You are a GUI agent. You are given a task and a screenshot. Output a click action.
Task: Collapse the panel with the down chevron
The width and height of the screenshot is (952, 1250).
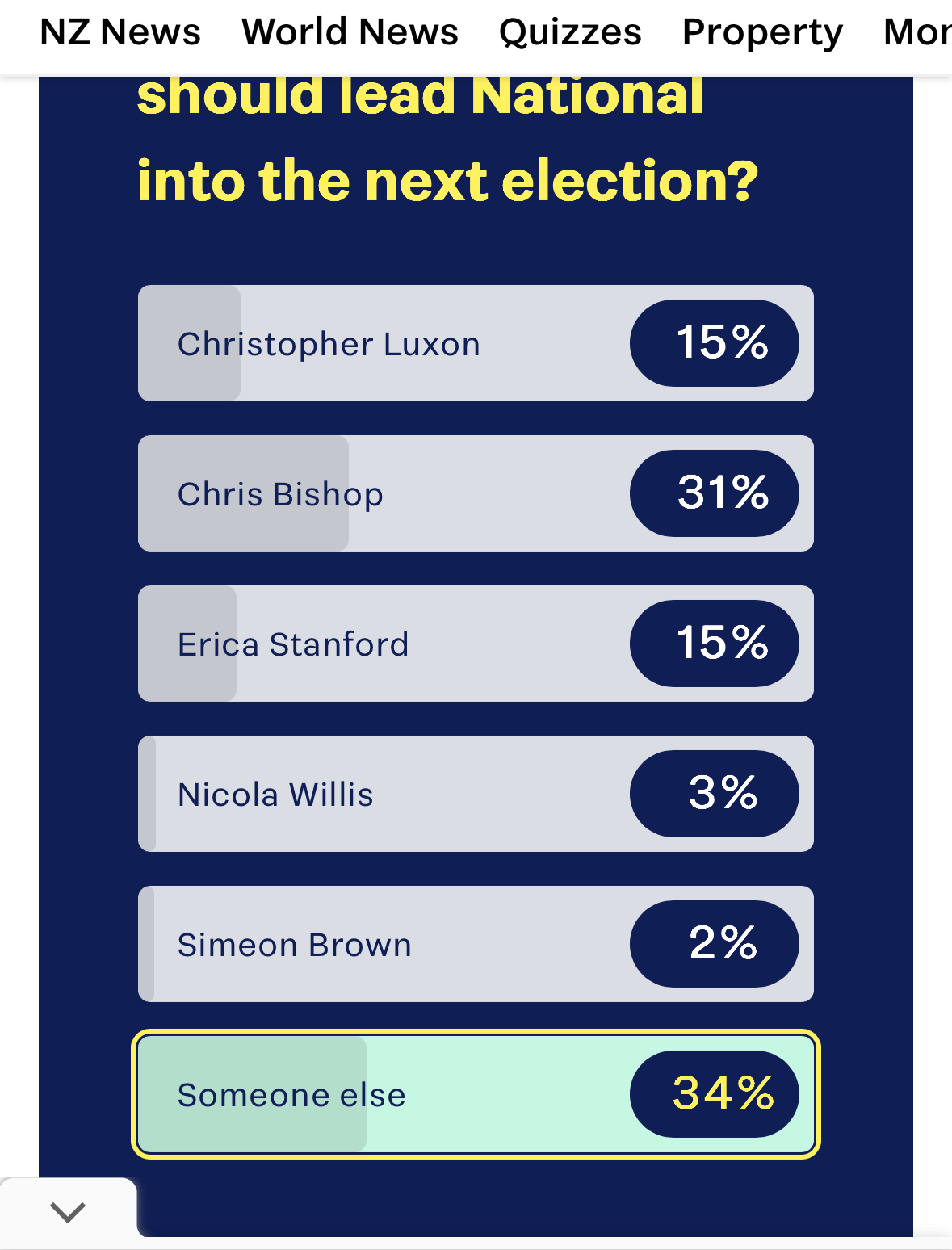coord(68,1211)
